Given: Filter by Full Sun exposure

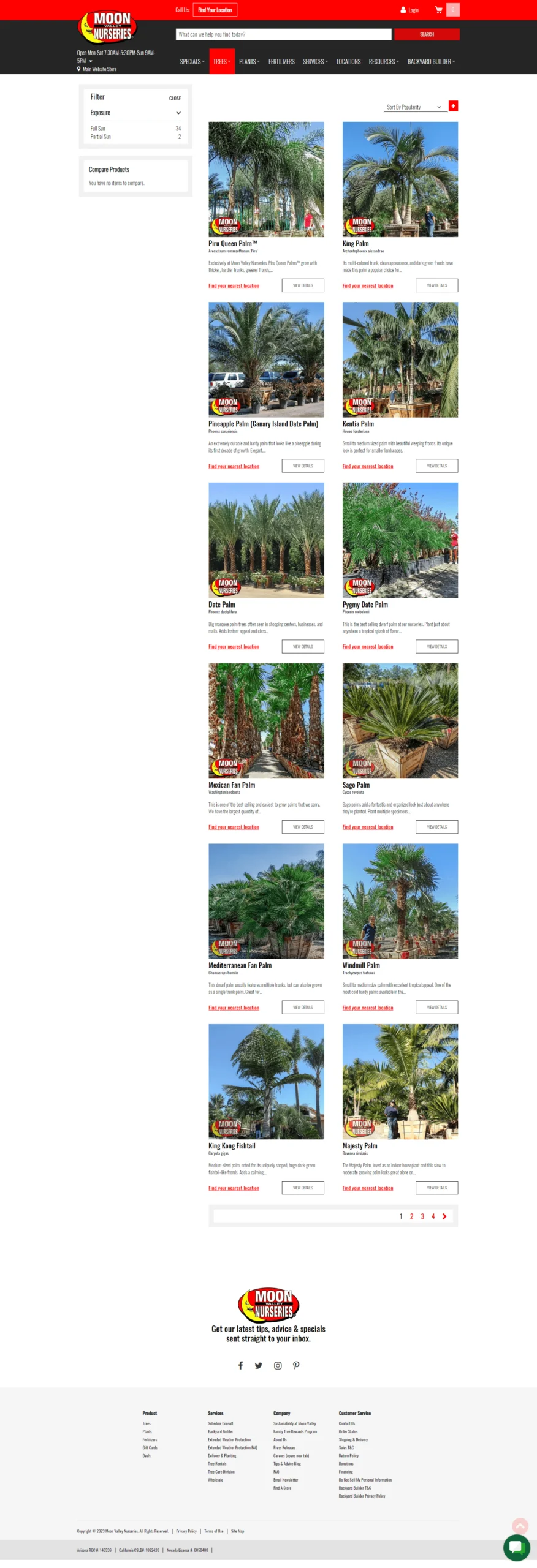Looking at the screenshot, I should (x=98, y=129).
